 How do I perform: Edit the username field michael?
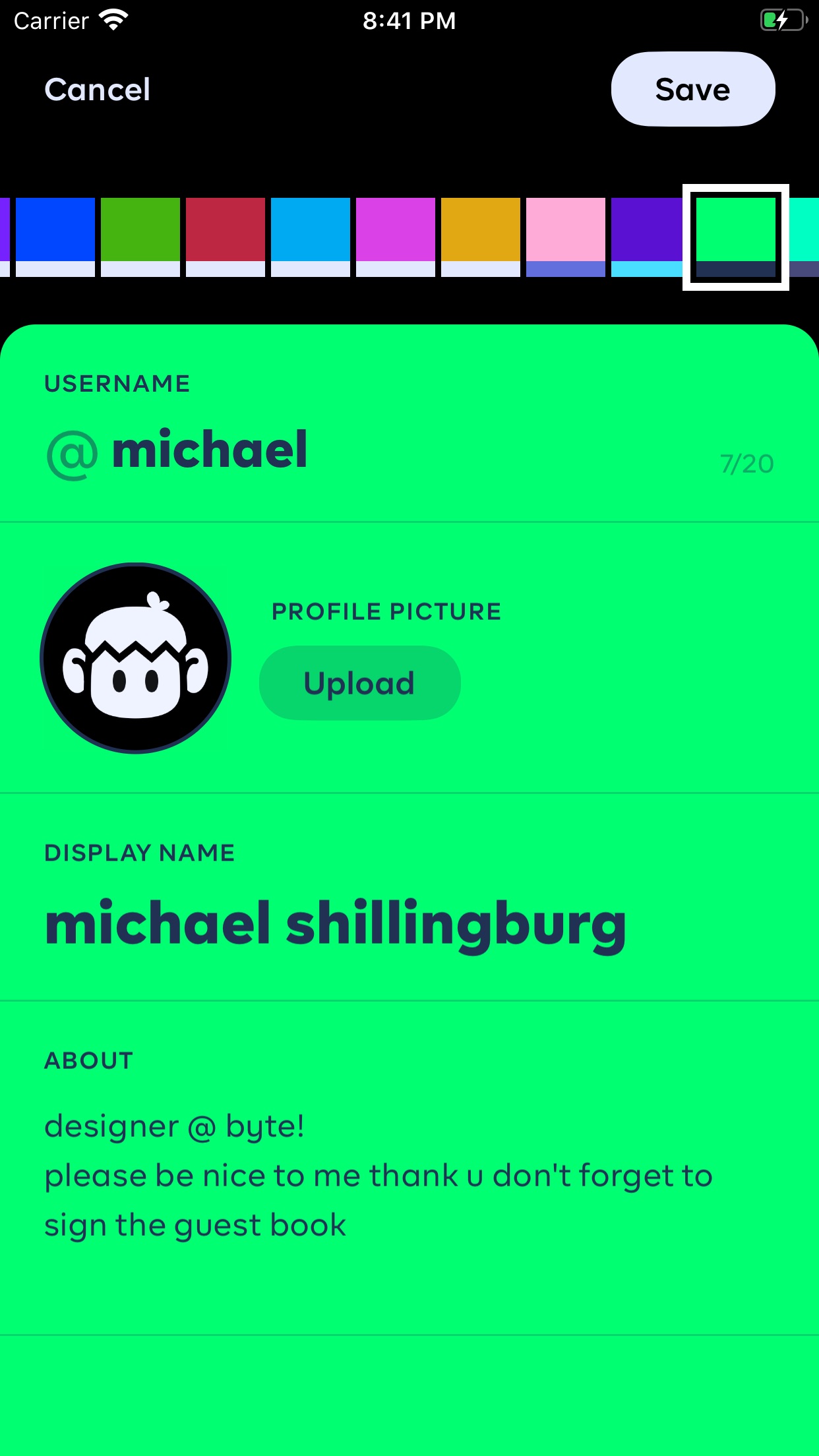coord(210,451)
